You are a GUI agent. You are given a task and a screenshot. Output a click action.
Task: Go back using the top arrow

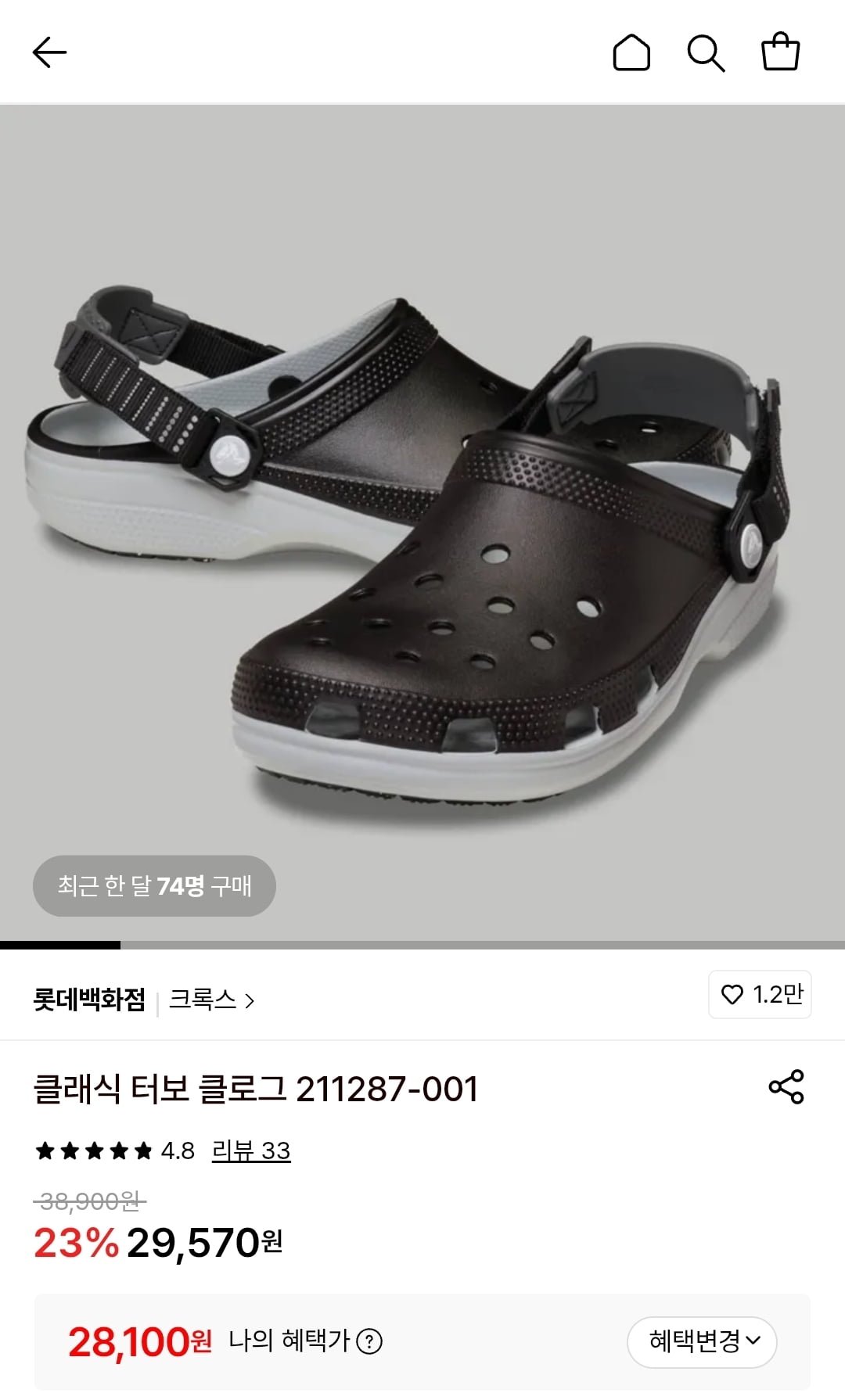(49, 53)
